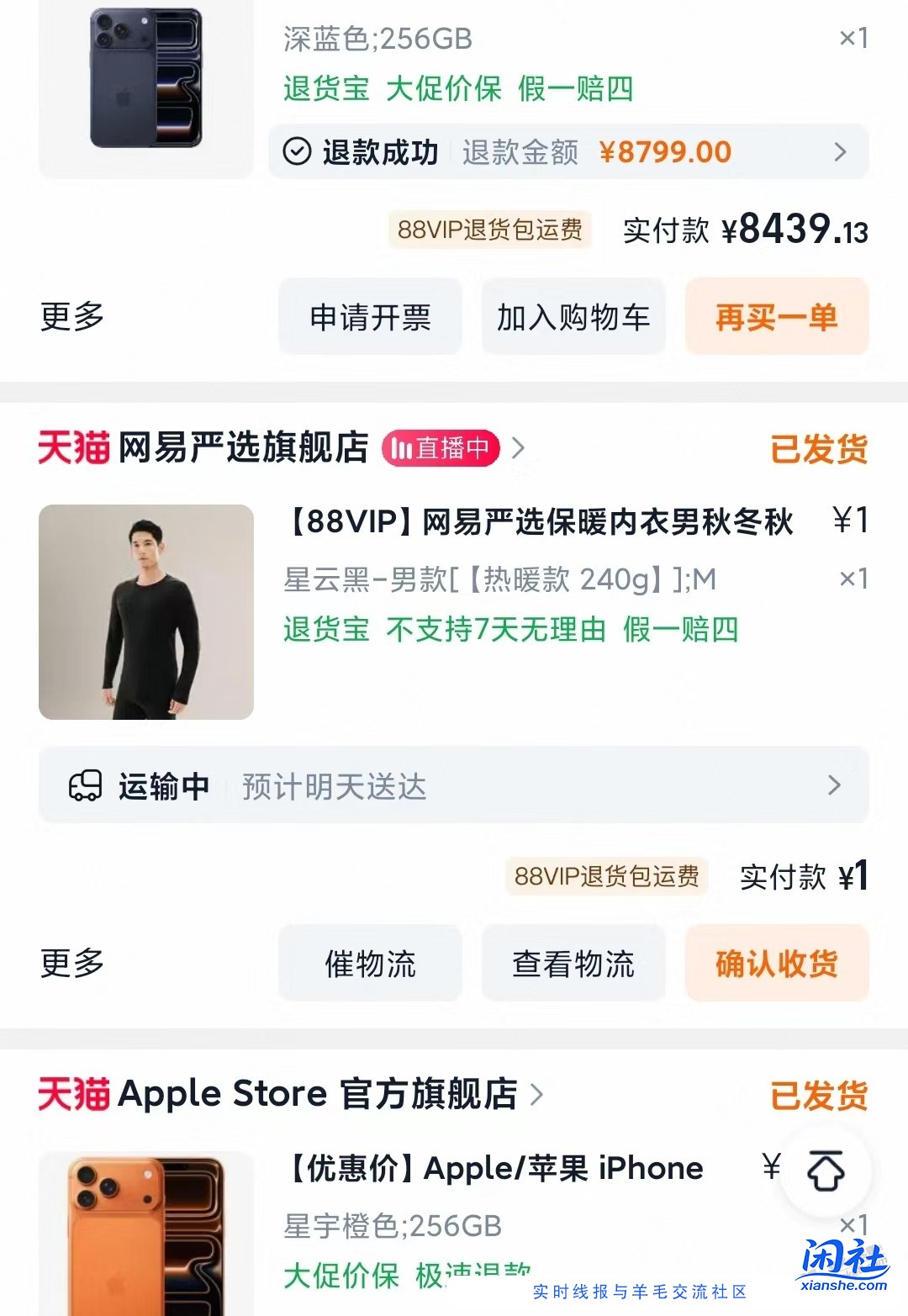908x1316 pixels.
Task: Click 再买一单 to reorder the iPhone
Action: [775, 316]
